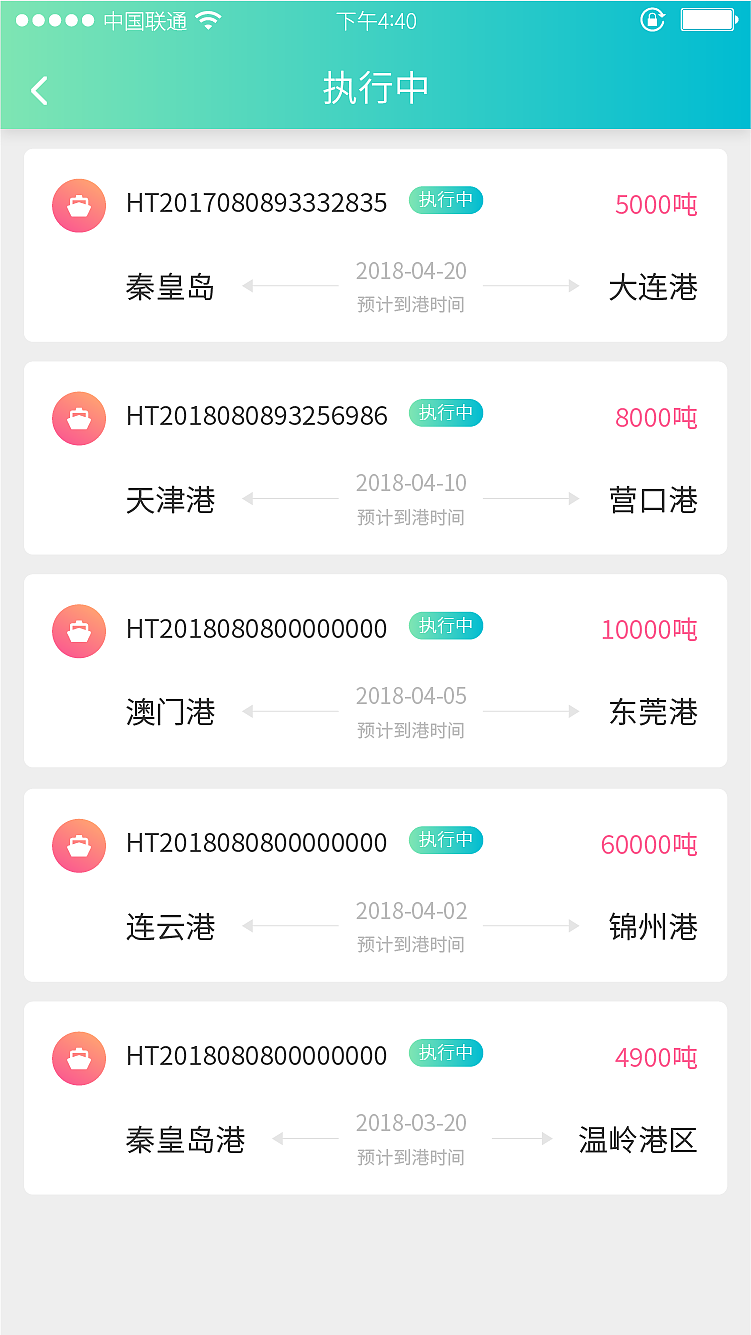Screen dimensions: 751x1335
Task: Tap the 执行中 badge on the 营口港 shipment
Action: pos(445,413)
